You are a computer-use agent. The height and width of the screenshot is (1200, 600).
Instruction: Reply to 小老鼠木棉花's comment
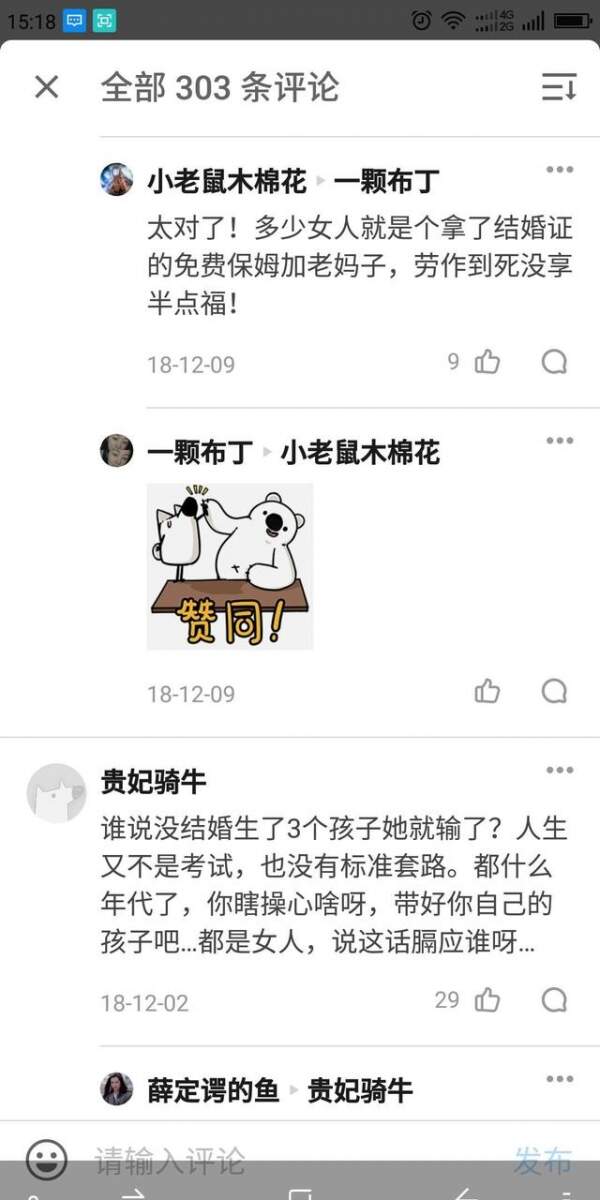coord(554,362)
